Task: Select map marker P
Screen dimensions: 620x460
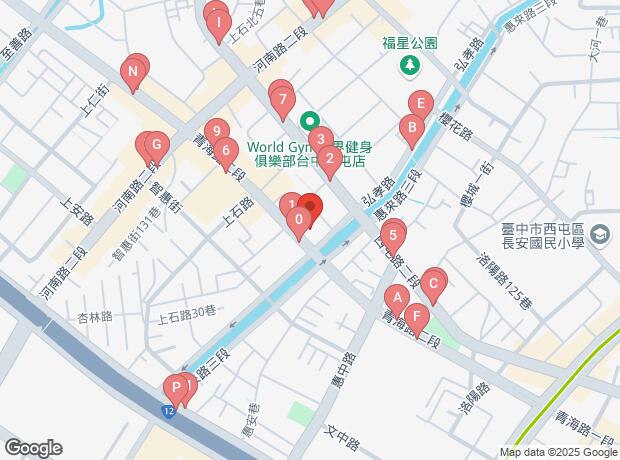Action: click(x=176, y=387)
